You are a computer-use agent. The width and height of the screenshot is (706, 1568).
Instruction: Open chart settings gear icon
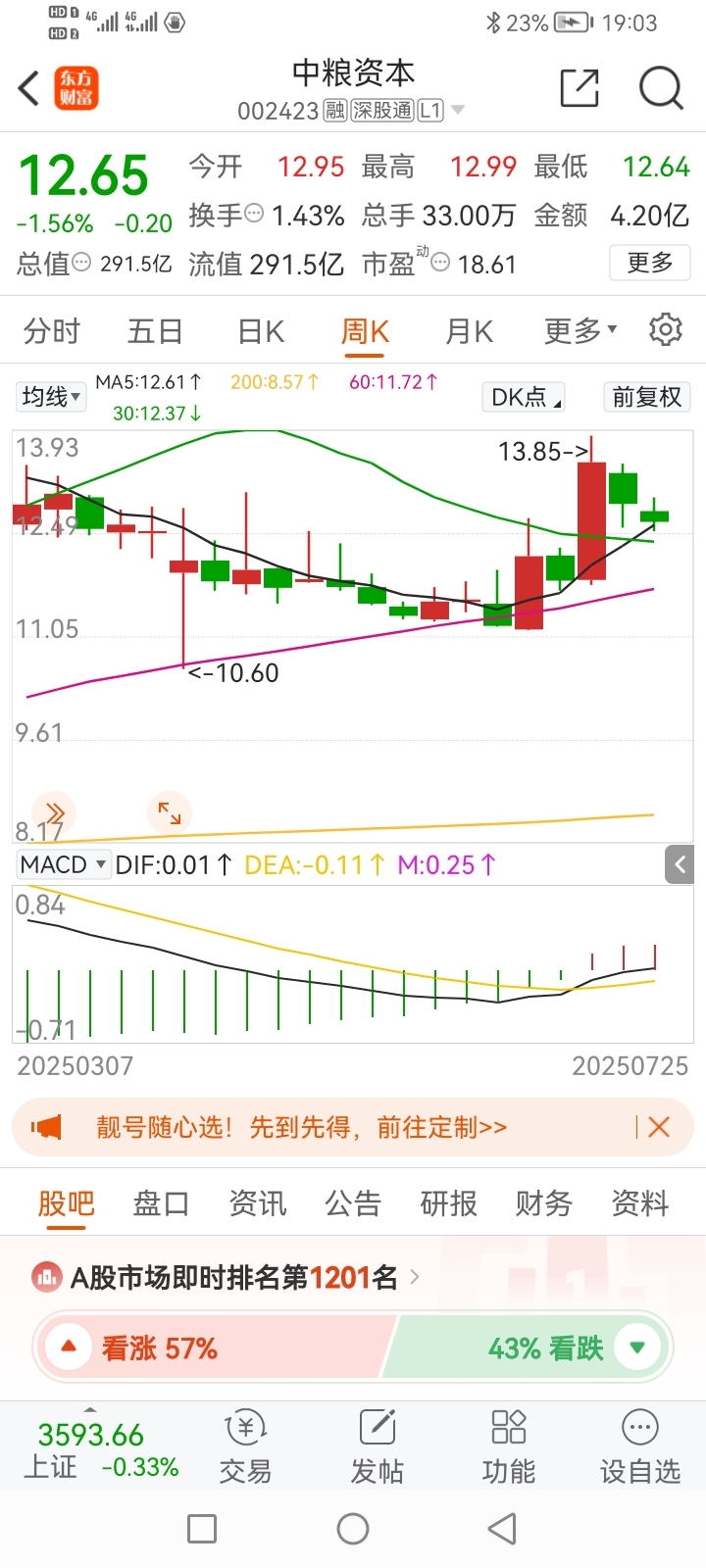tap(665, 330)
